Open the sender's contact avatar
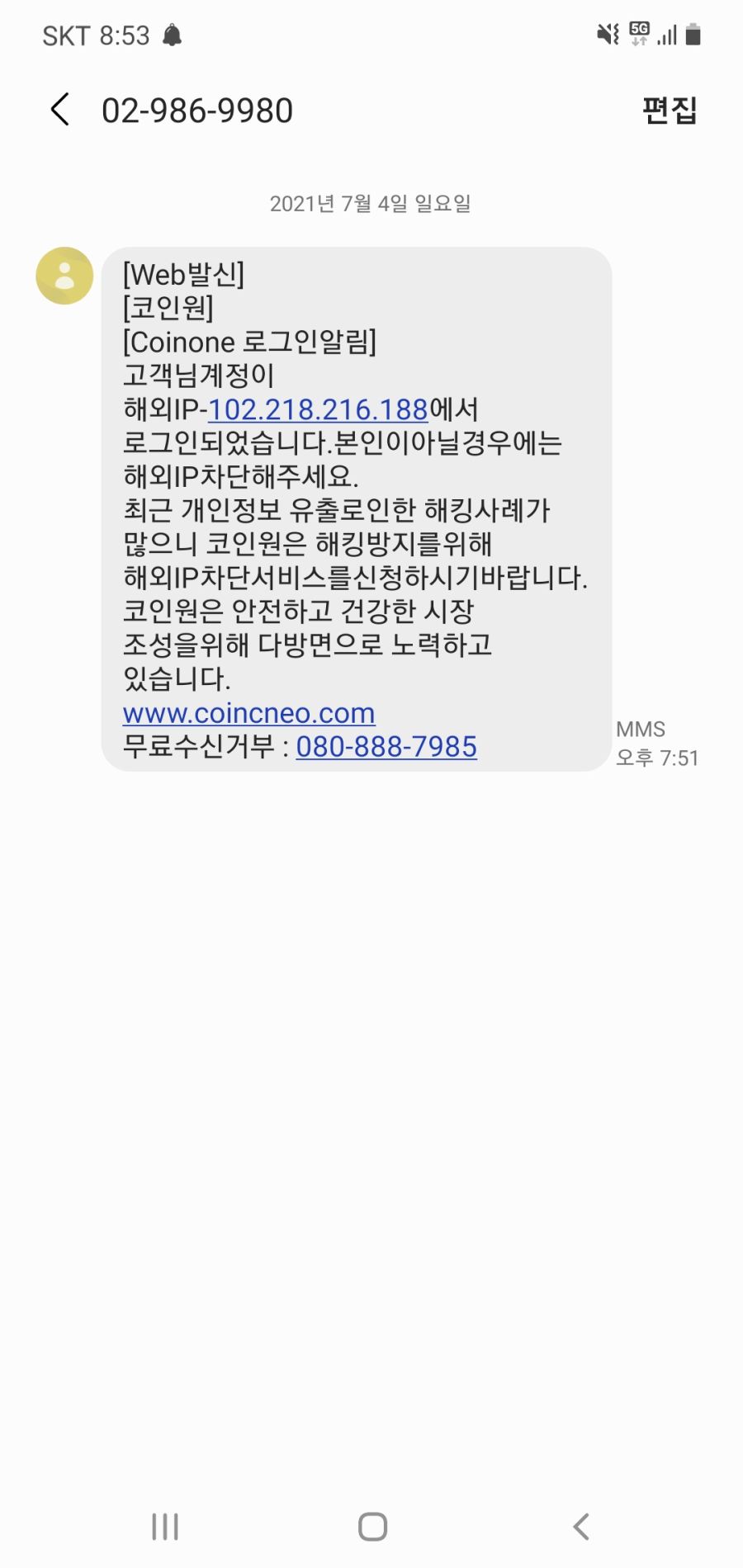The image size is (743, 1568). (62, 275)
